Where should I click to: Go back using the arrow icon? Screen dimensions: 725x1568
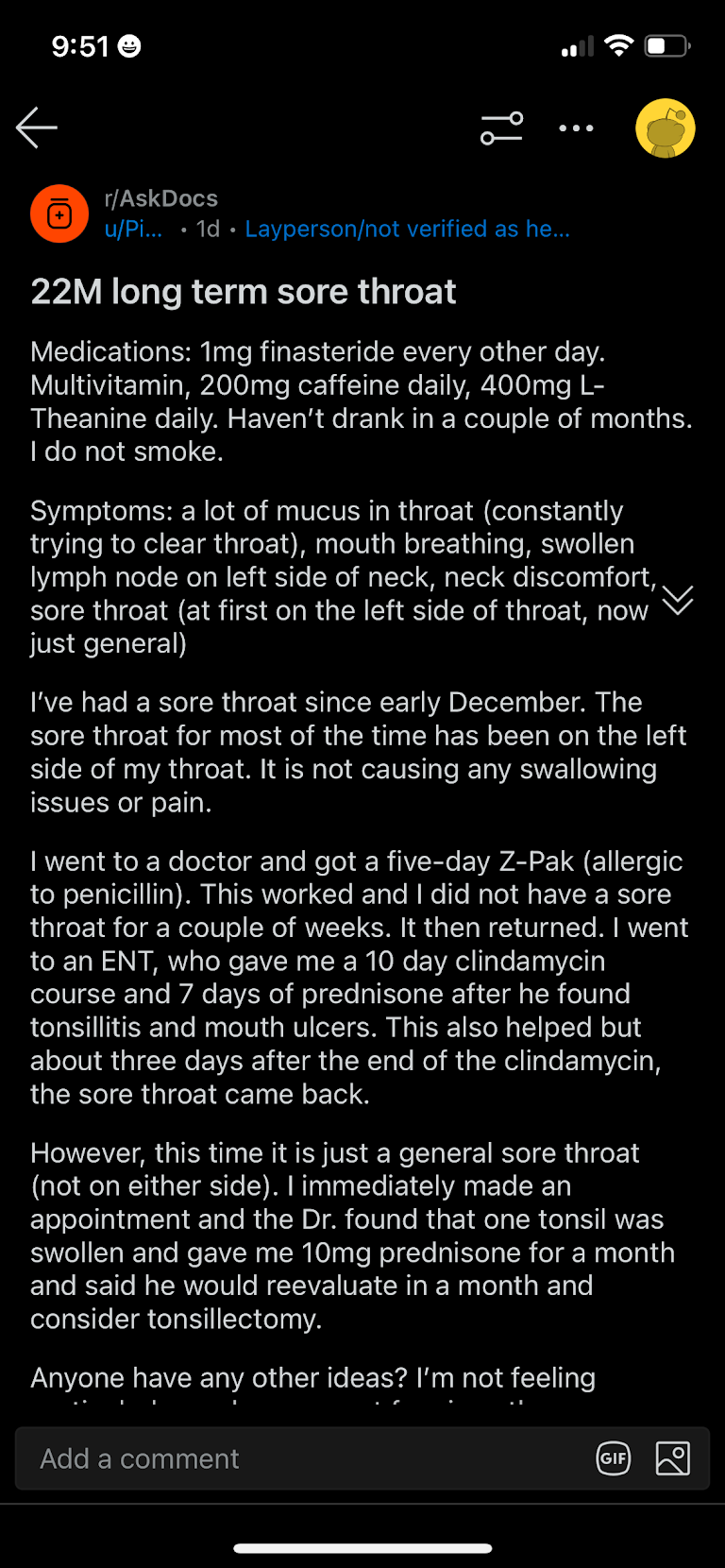coord(37,128)
